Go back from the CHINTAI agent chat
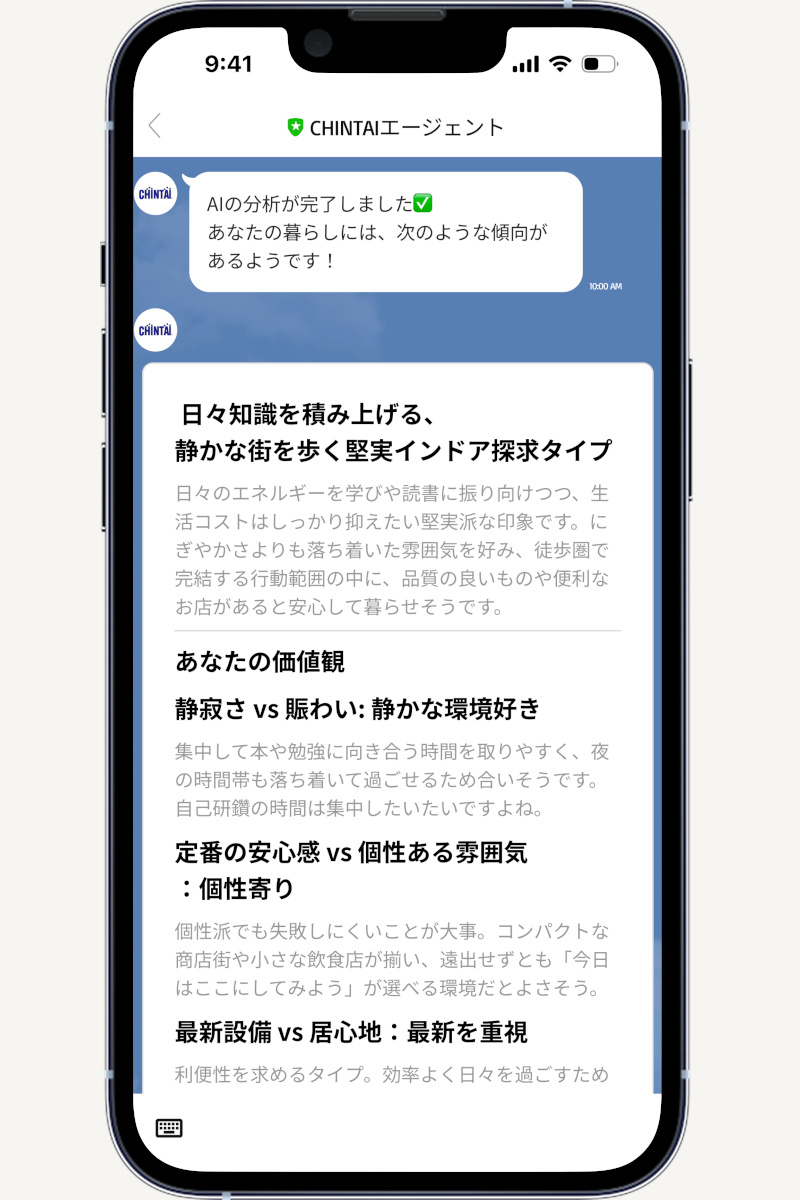Image resolution: width=800 pixels, height=1200 pixels. coord(155,126)
